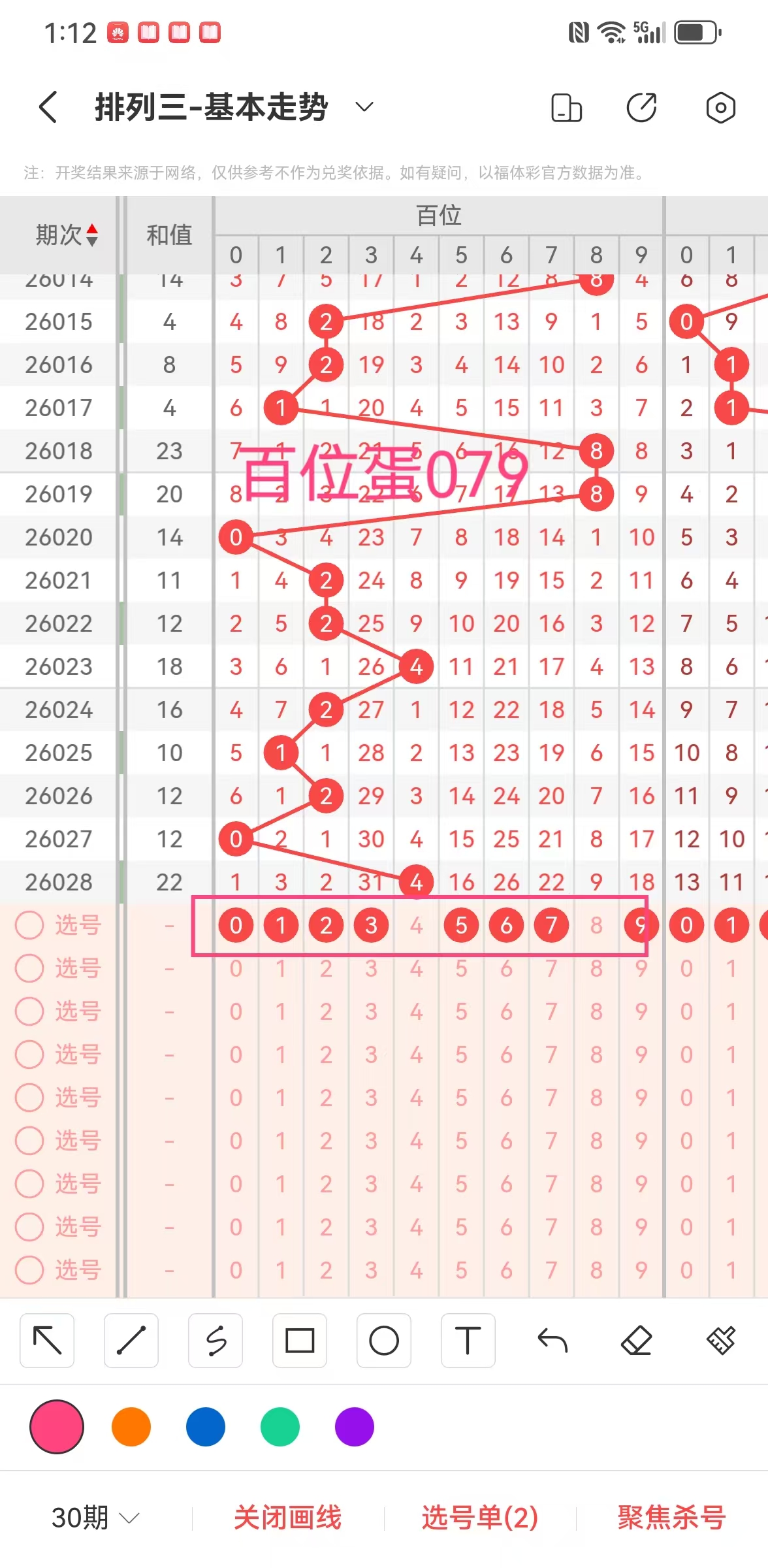Image resolution: width=768 pixels, height=1568 pixels.
Task: Choose the text annotation tool
Action: coord(468,1341)
